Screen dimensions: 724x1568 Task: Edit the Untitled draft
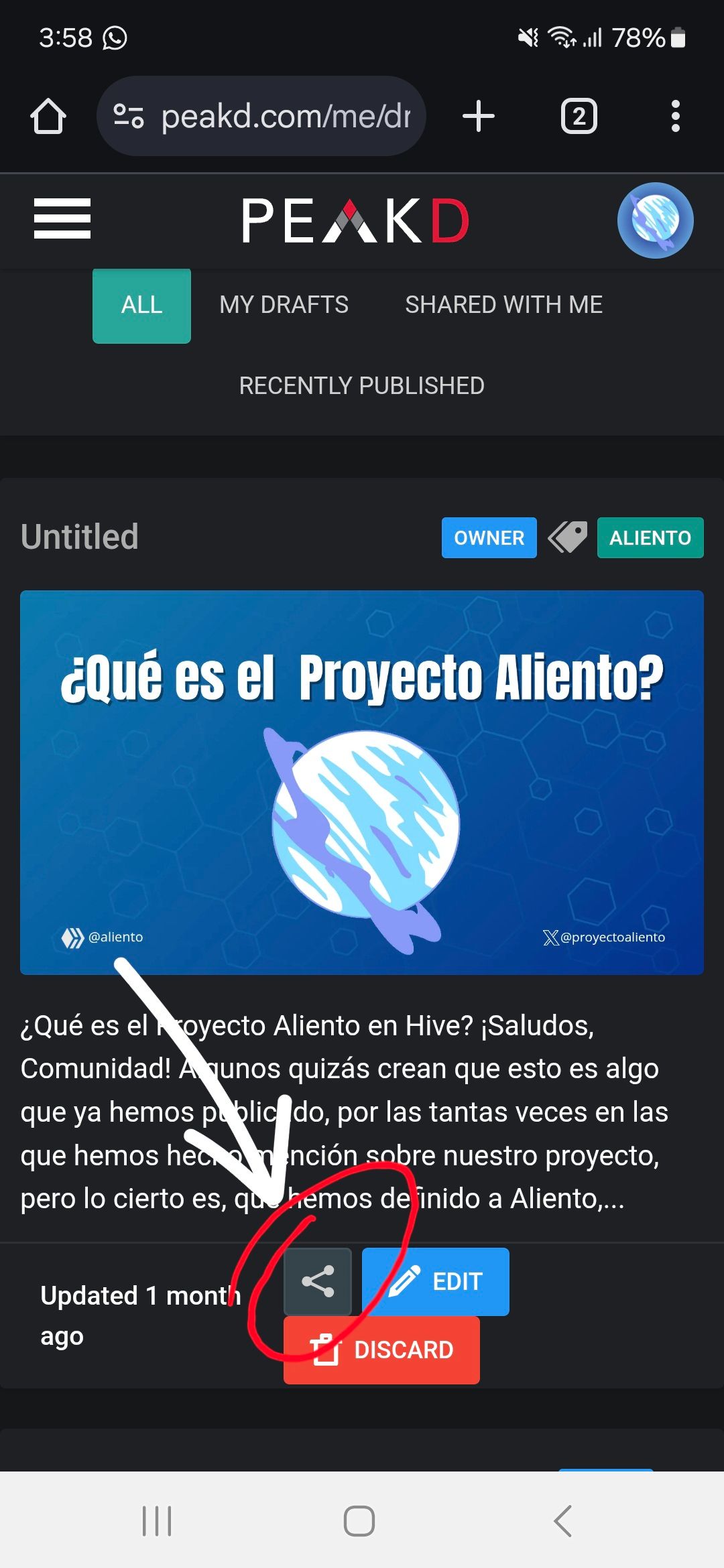[436, 1281]
